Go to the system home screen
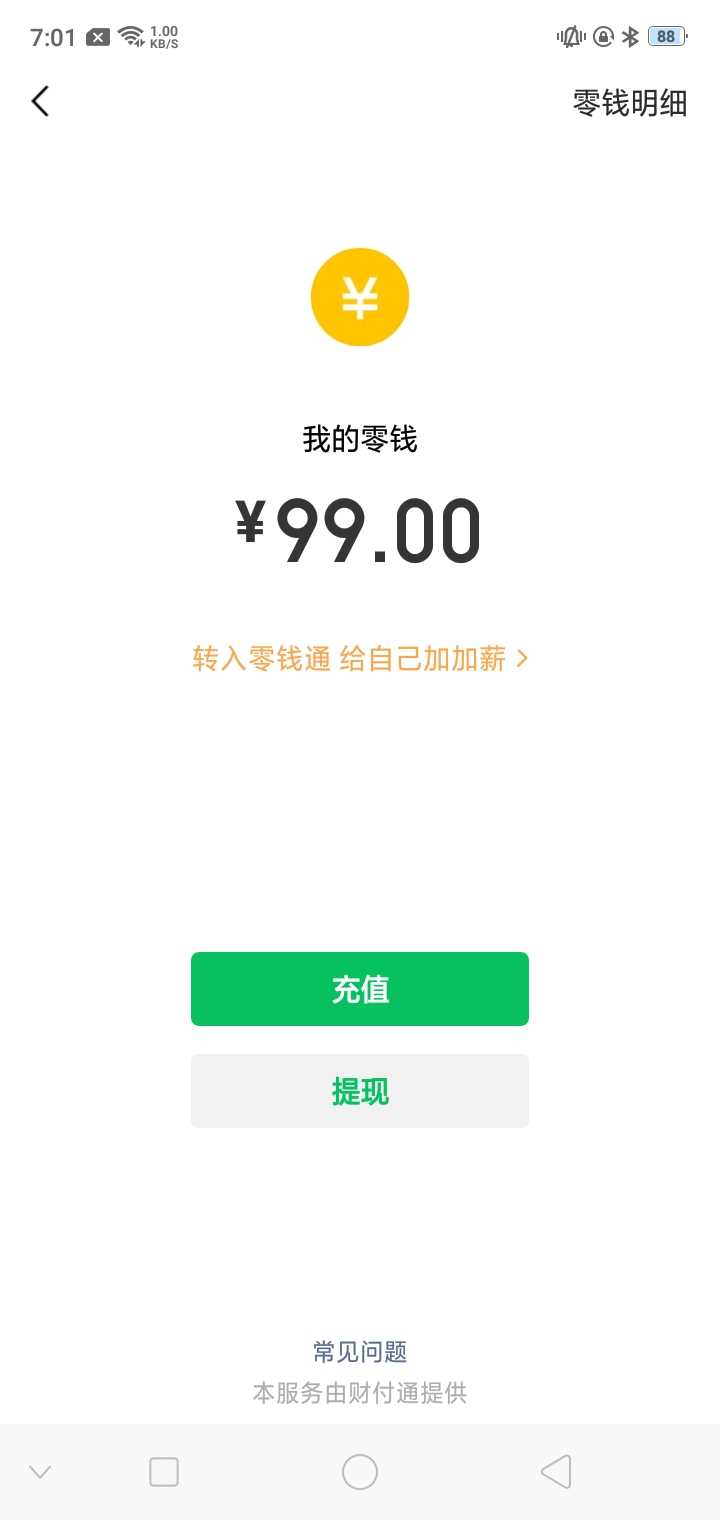 coord(359,1472)
